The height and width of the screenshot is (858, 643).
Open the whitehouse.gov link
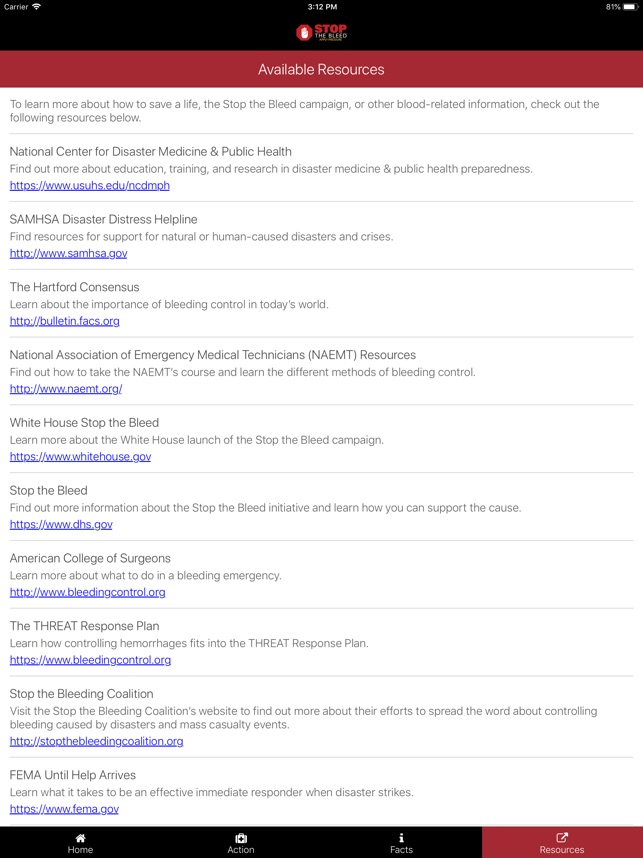click(x=80, y=457)
